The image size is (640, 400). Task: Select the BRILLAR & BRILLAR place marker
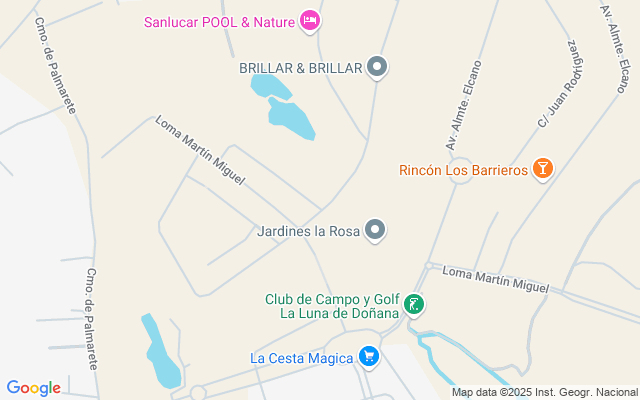(x=377, y=68)
